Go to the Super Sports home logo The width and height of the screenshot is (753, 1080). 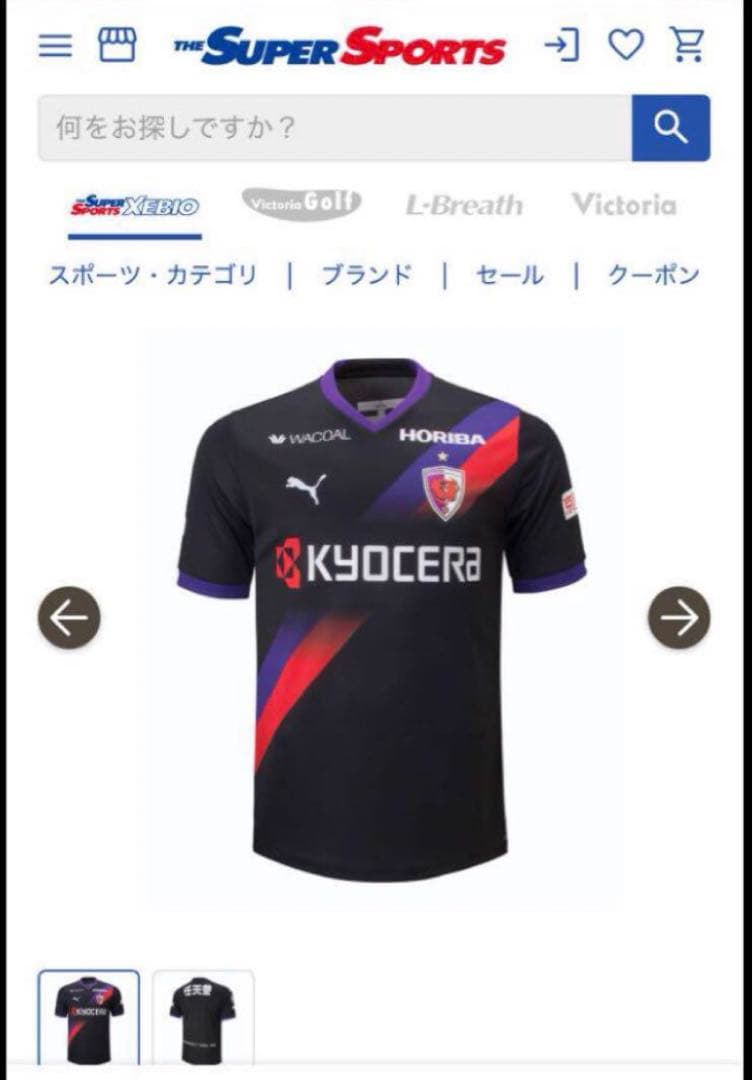(x=339, y=47)
